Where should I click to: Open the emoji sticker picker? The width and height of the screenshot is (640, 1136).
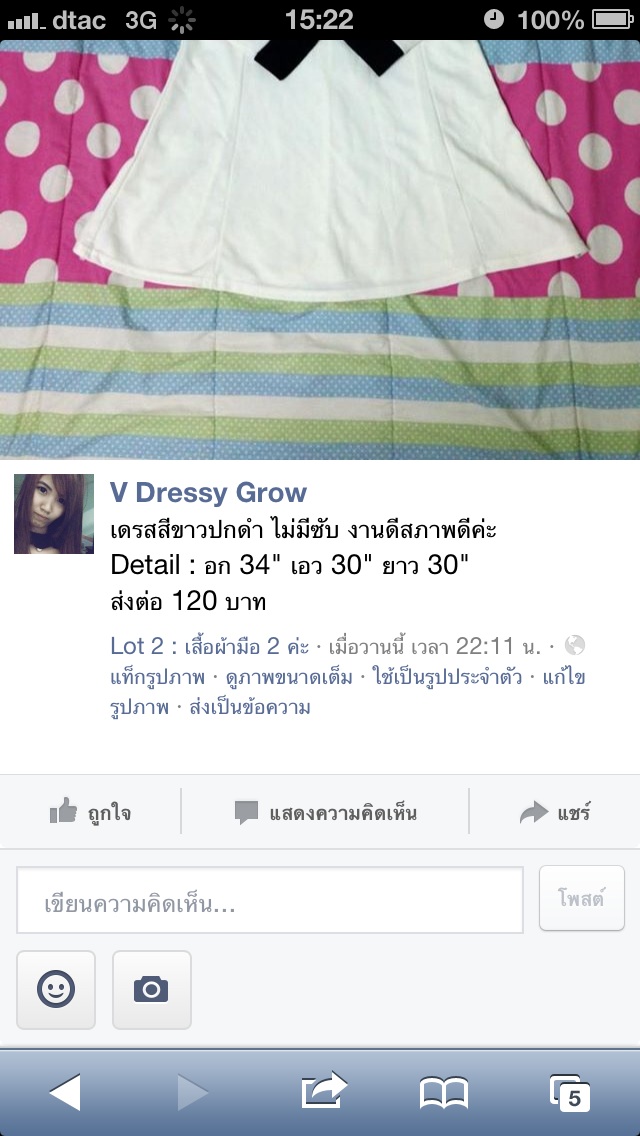point(56,990)
